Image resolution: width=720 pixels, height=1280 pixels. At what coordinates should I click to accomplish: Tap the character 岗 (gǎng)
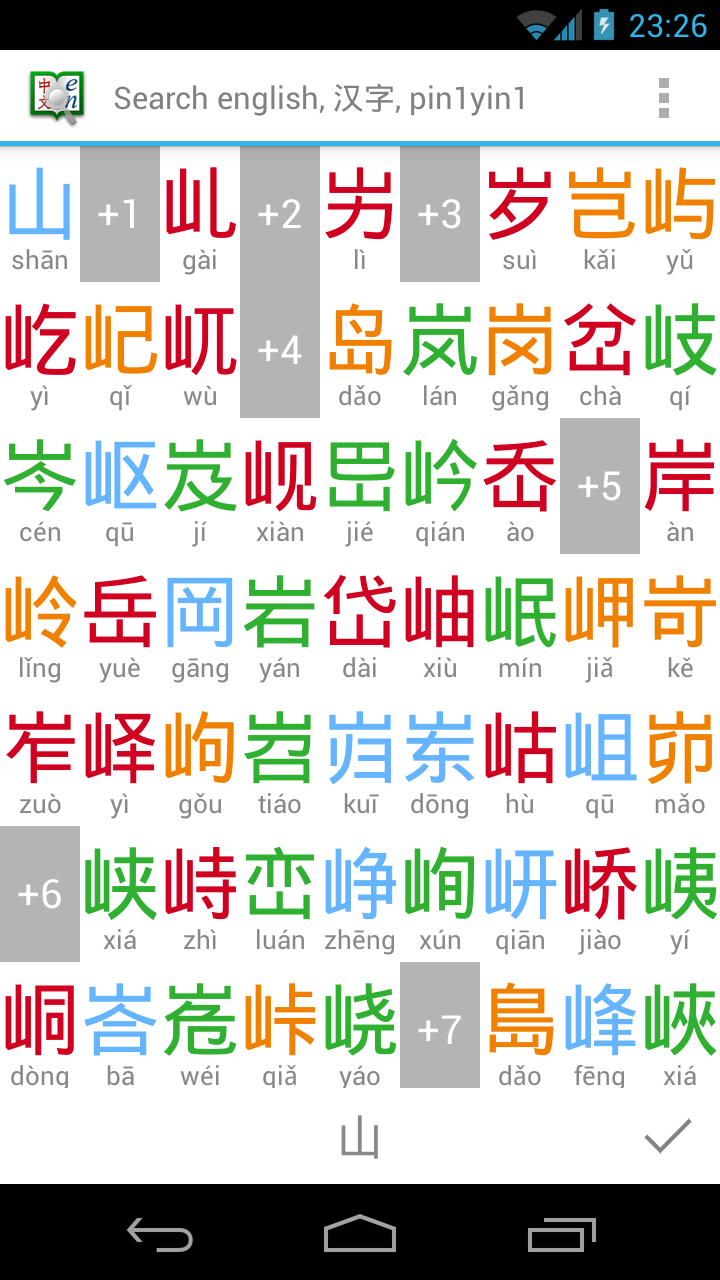(x=520, y=350)
